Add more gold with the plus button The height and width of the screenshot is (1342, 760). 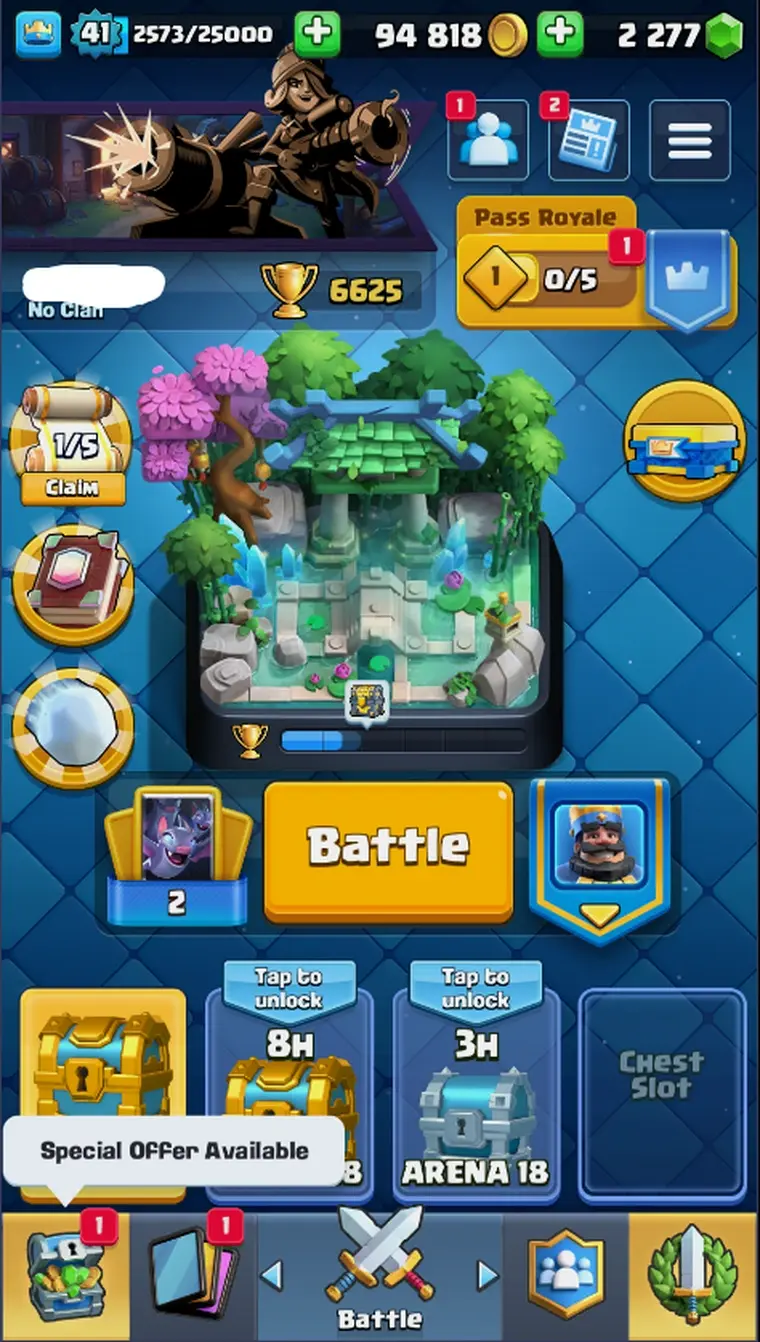pos(560,35)
